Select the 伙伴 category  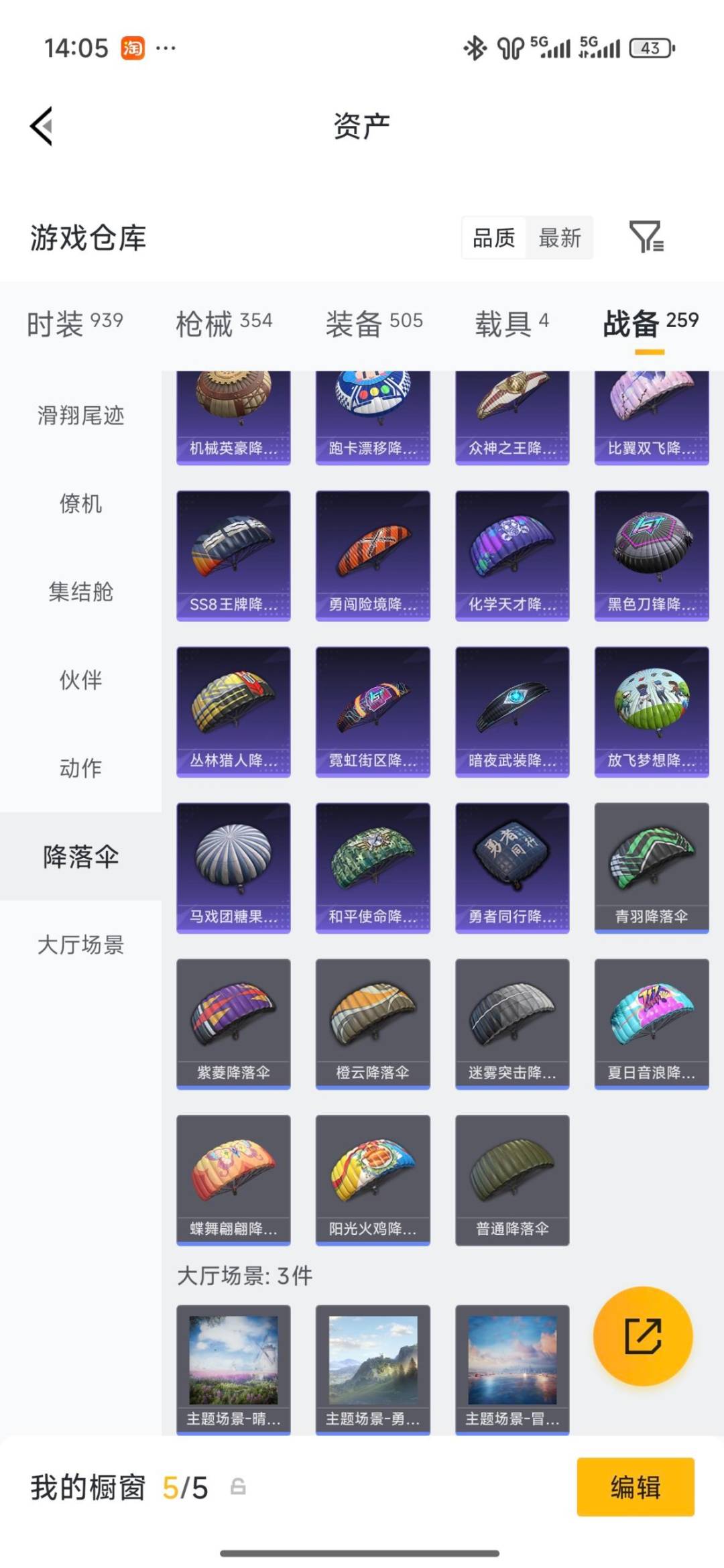pos(80,681)
